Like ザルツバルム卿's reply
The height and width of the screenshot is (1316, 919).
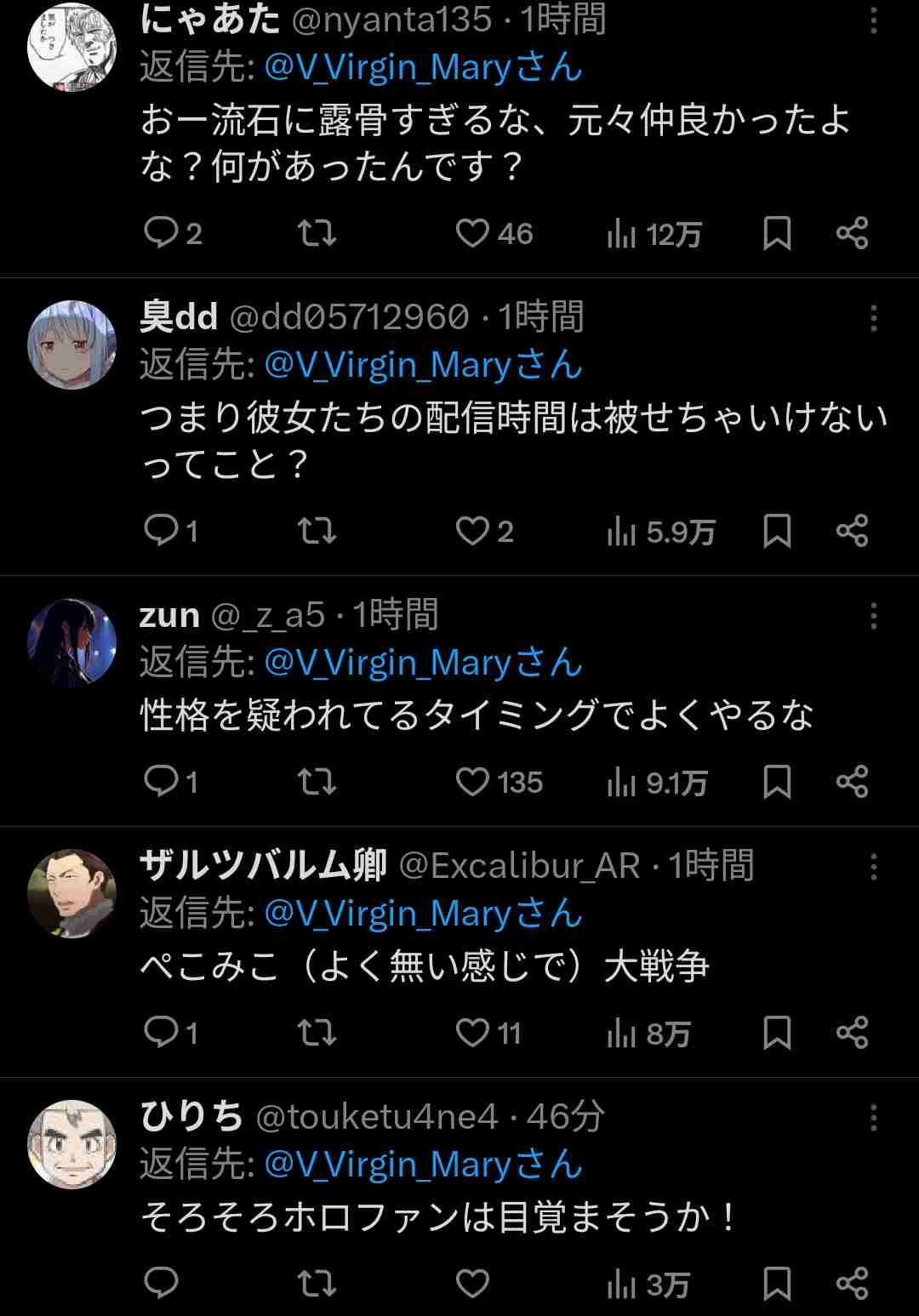[x=473, y=1033]
